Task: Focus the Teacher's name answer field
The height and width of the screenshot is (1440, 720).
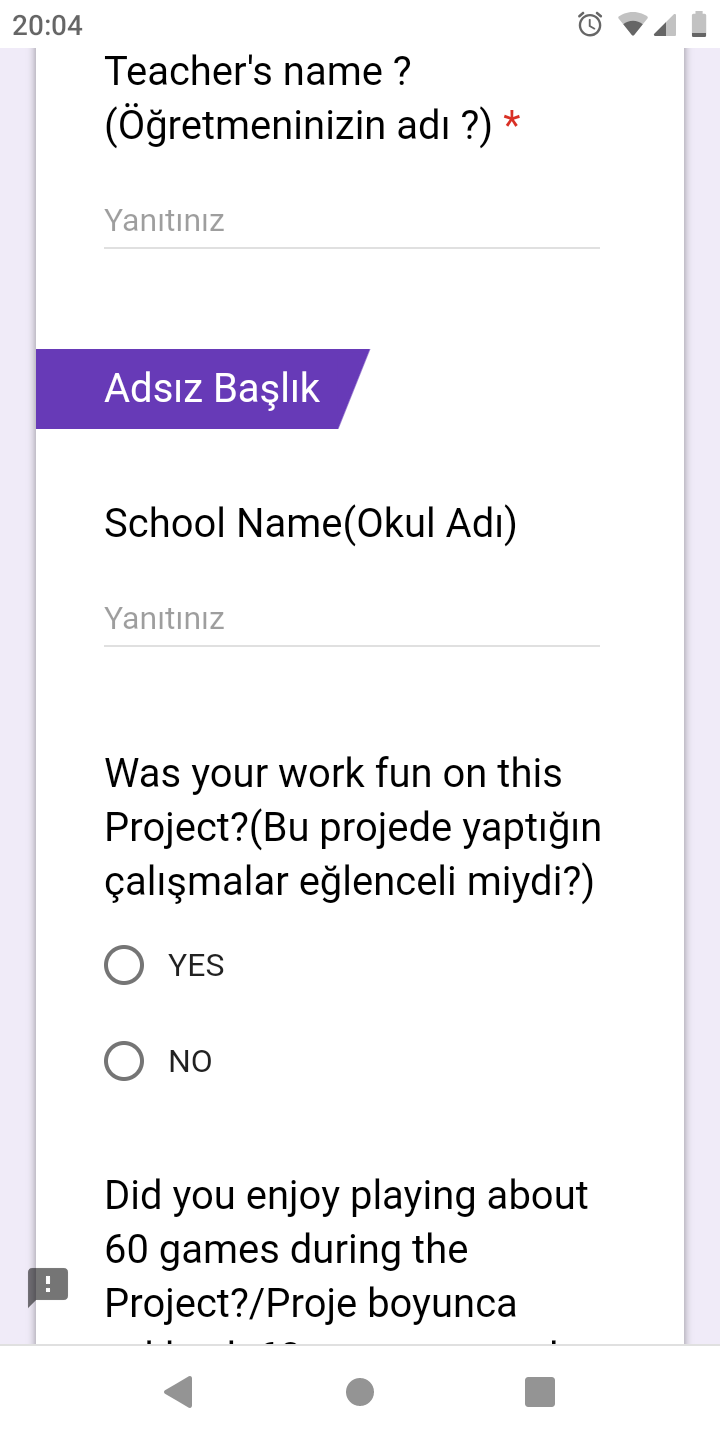Action: point(350,220)
